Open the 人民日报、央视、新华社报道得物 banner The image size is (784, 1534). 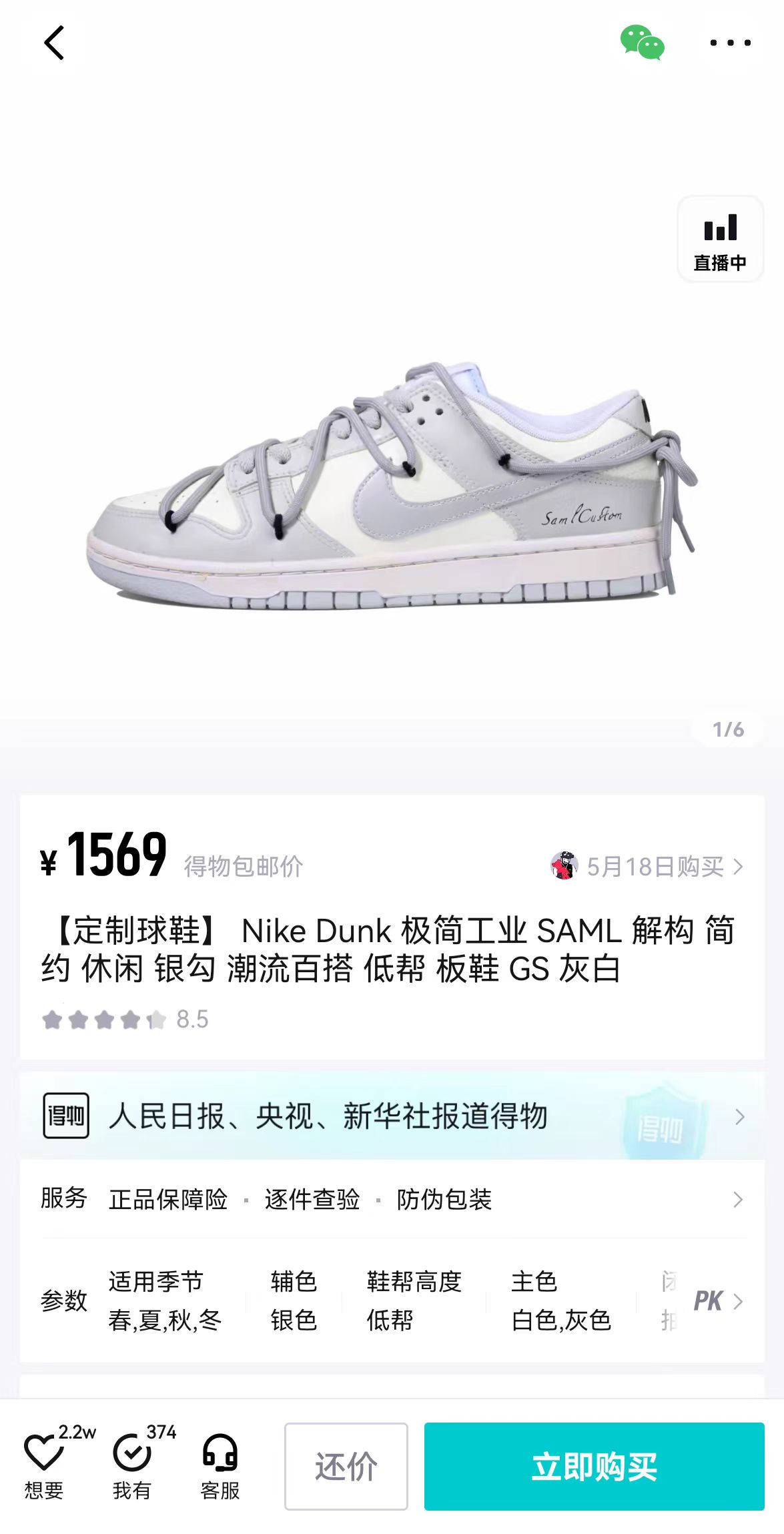click(x=392, y=1116)
